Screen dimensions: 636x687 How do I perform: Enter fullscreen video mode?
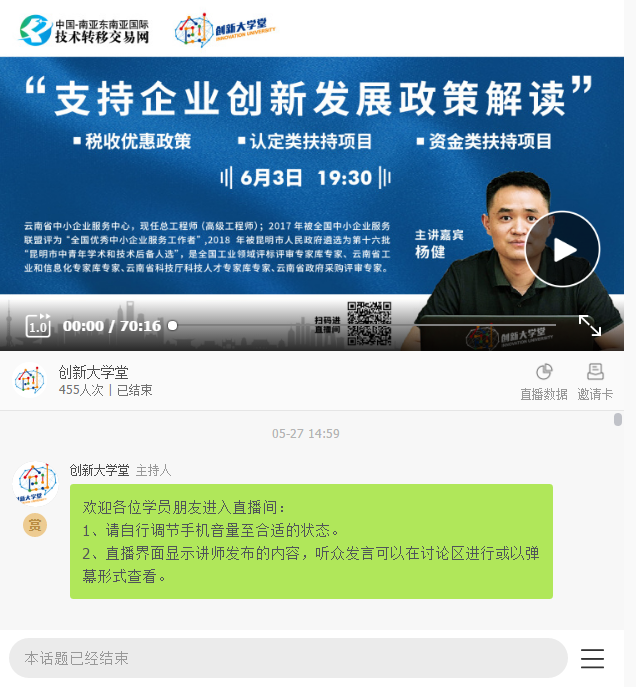coord(590,325)
